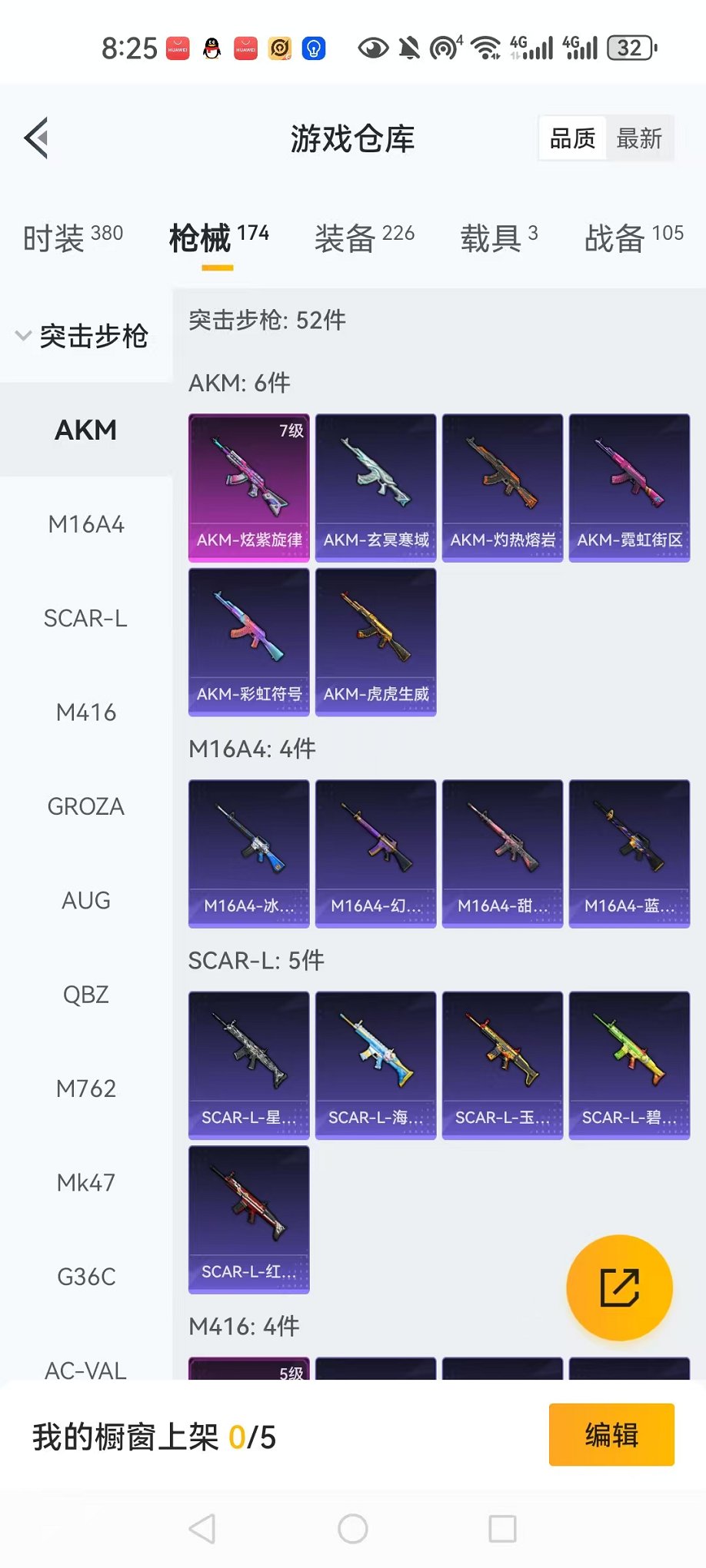View the AKM-玄冥寒域 skin

pos(376,488)
